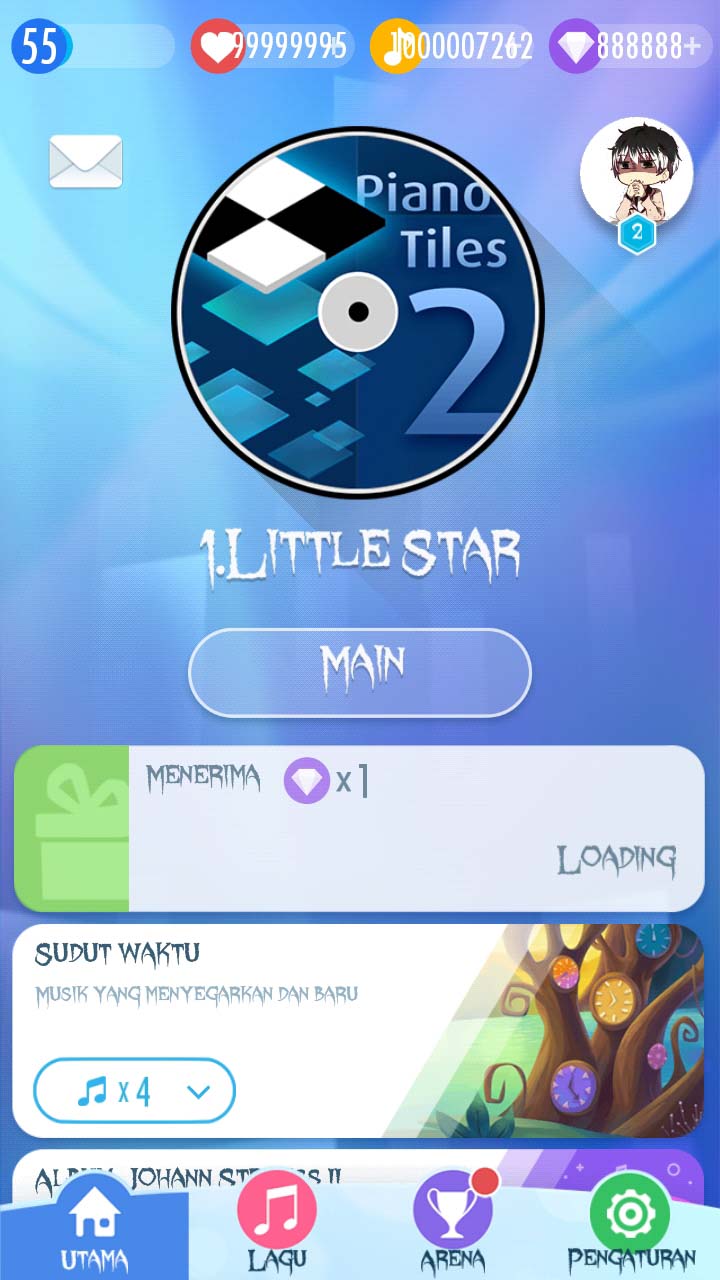Open the mail inbox envelope

(86, 161)
